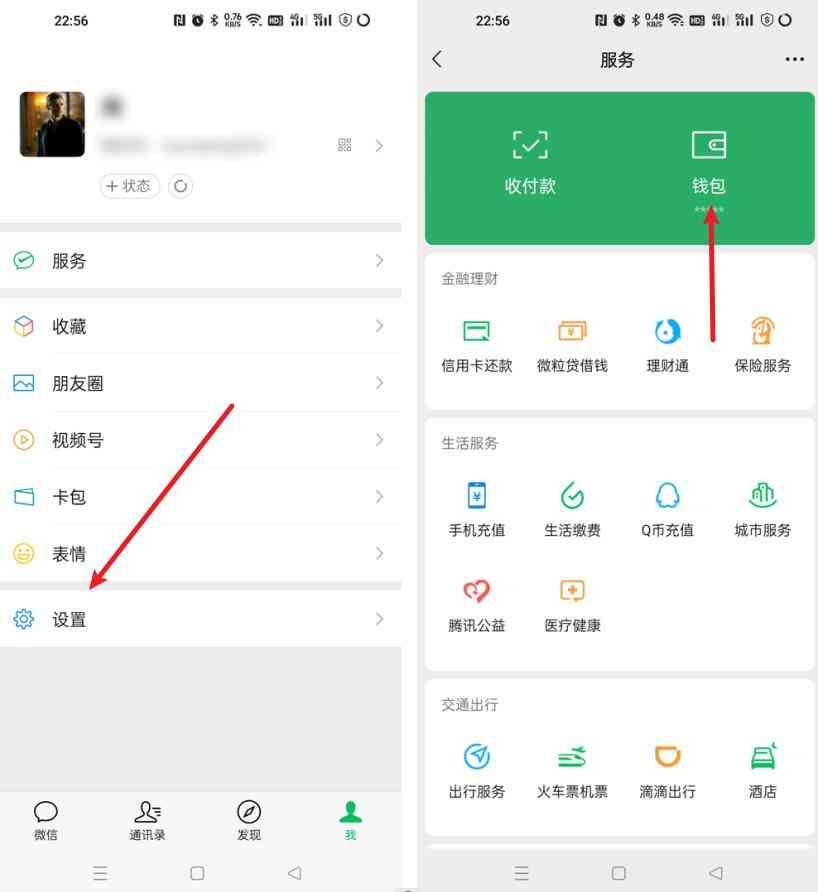This screenshot has width=818, height=892.
Task: Go back from the 服务 page
Action: click(437, 59)
